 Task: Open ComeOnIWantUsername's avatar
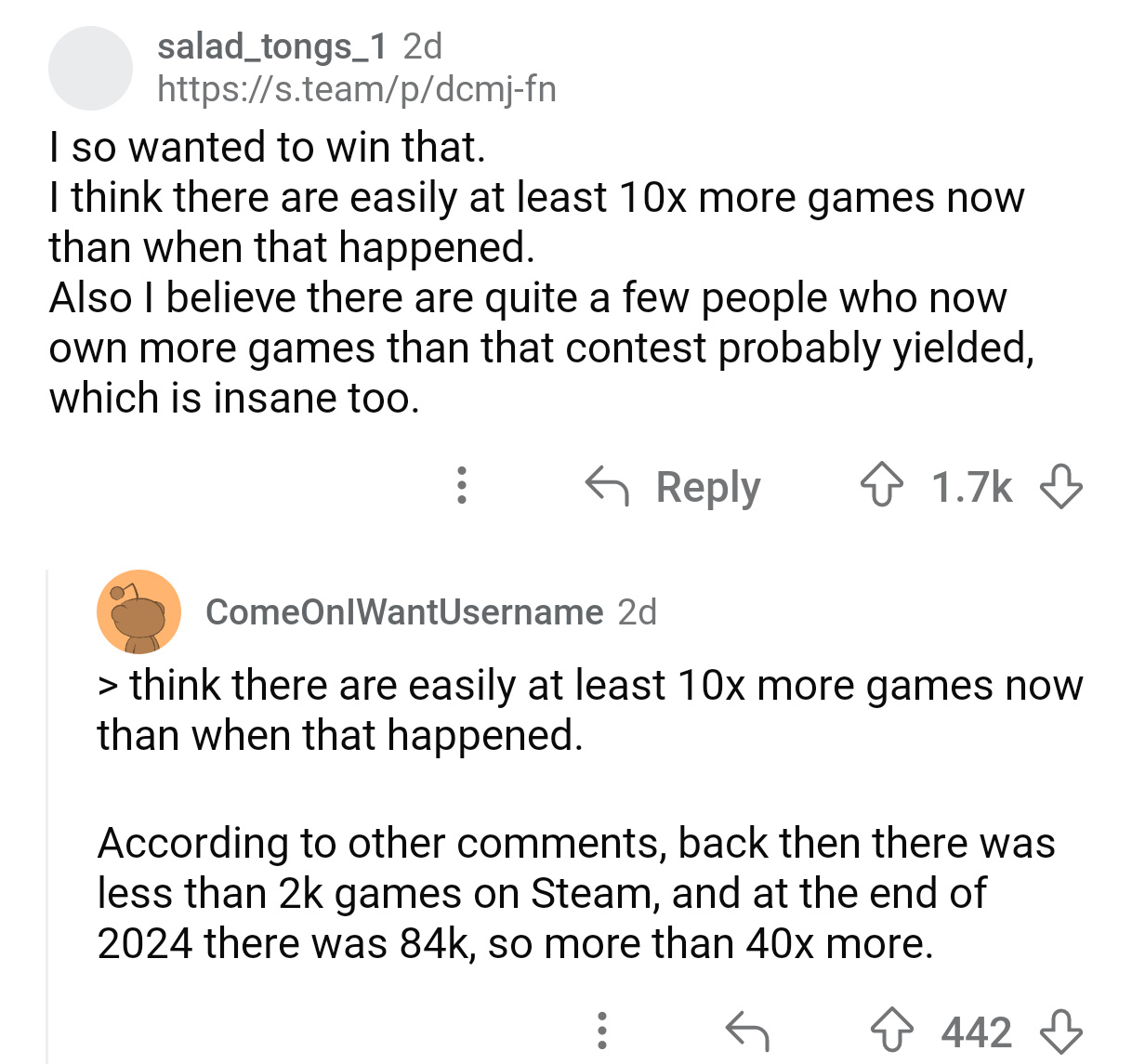coord(138,611)
